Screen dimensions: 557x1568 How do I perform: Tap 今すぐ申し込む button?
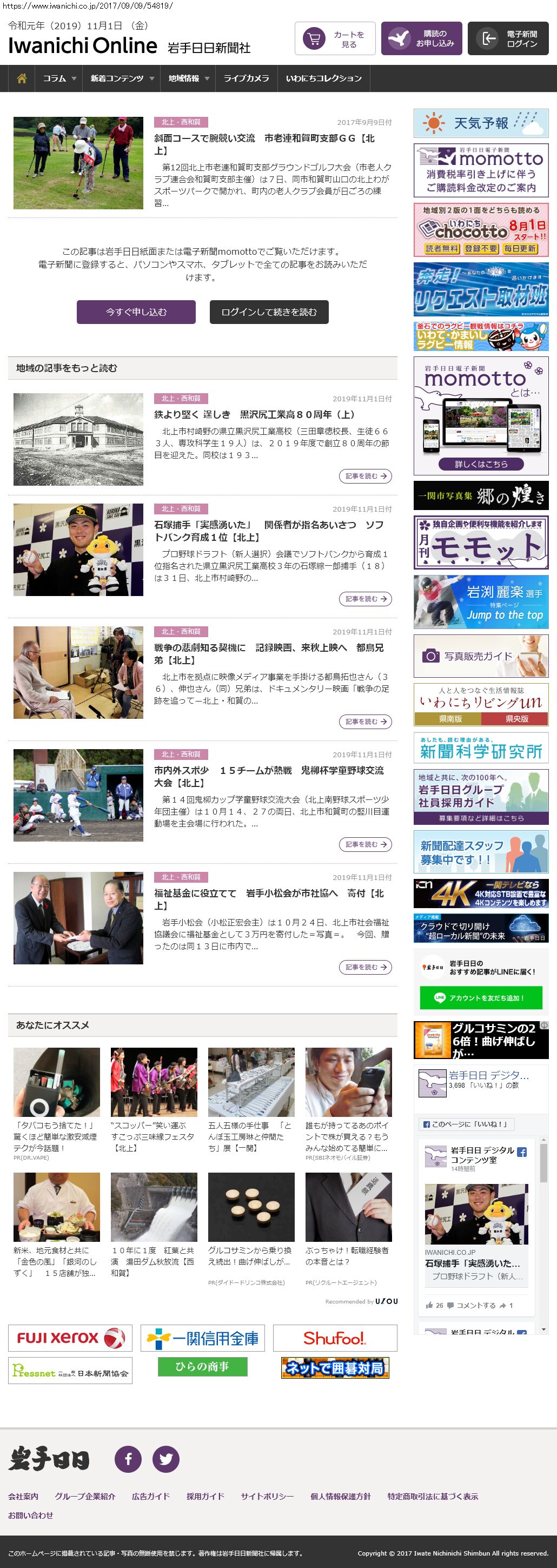pyautogui.click(x=136, y=312)
